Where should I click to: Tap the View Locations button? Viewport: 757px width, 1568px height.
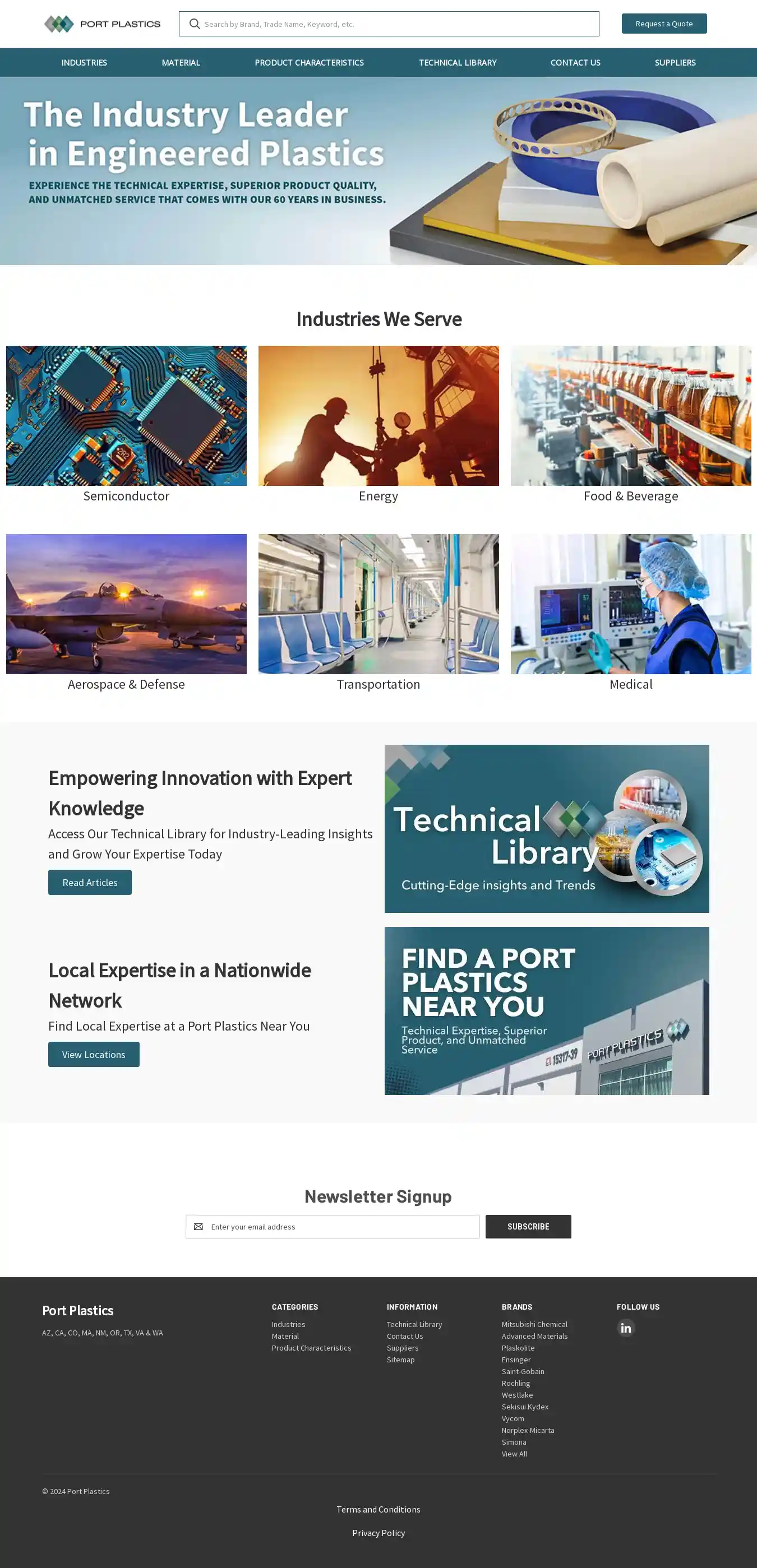point(93,1054)
